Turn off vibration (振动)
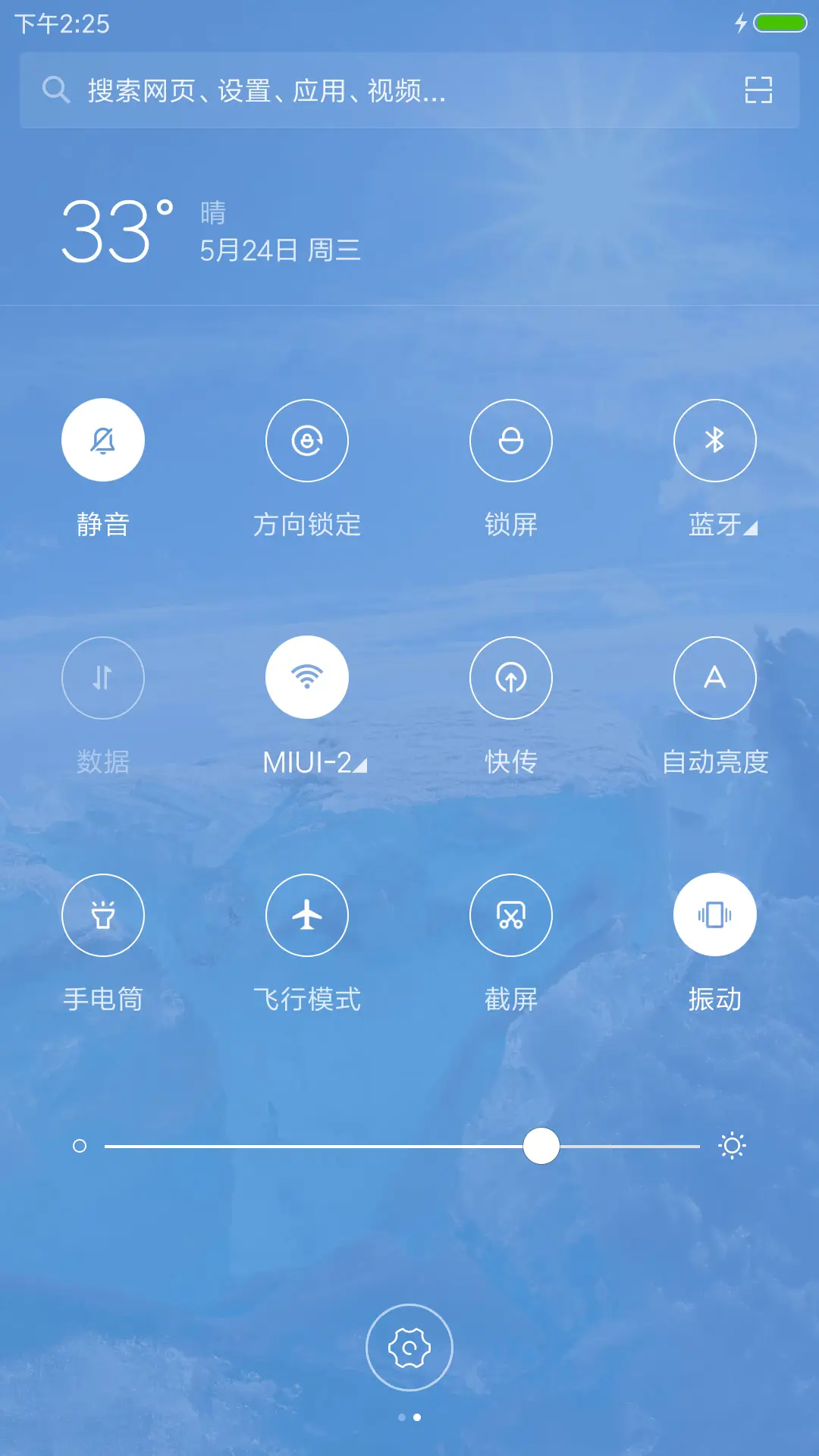This screenshot has width=819, height=1456. [x=715, y=915]
